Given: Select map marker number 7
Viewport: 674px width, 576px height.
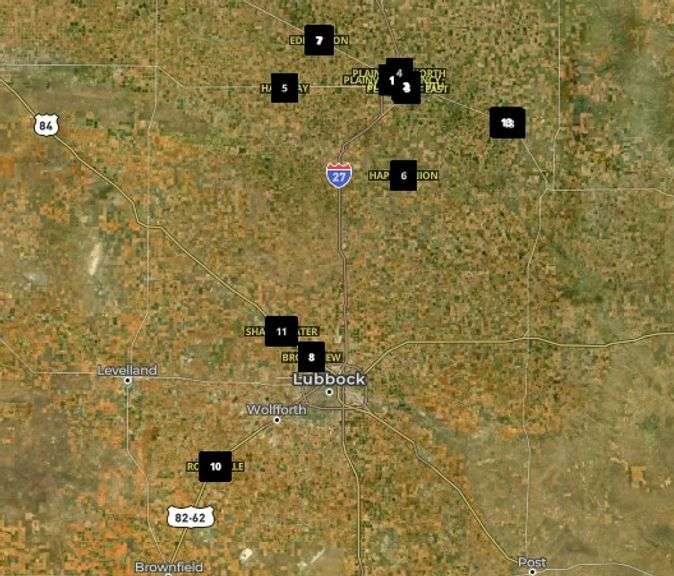Looking at the screenshot, I should click(x=319, y=41).
